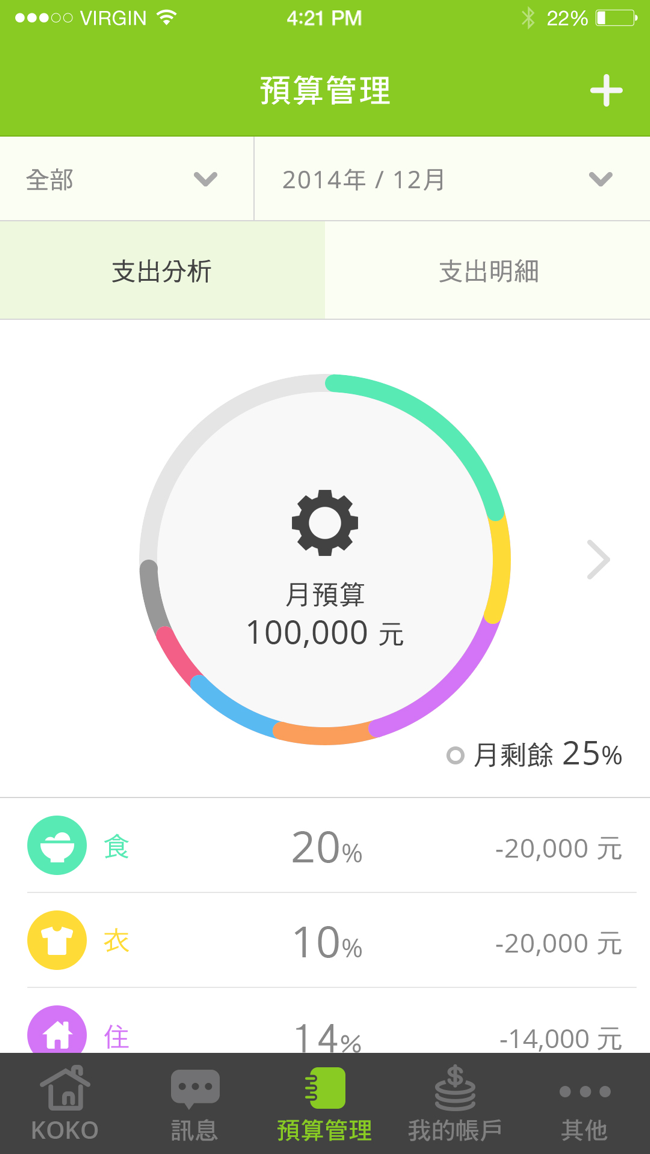Expand the 全部 category dropdown
Viewport: 650px width, 1154px height.
pos(127,179)
